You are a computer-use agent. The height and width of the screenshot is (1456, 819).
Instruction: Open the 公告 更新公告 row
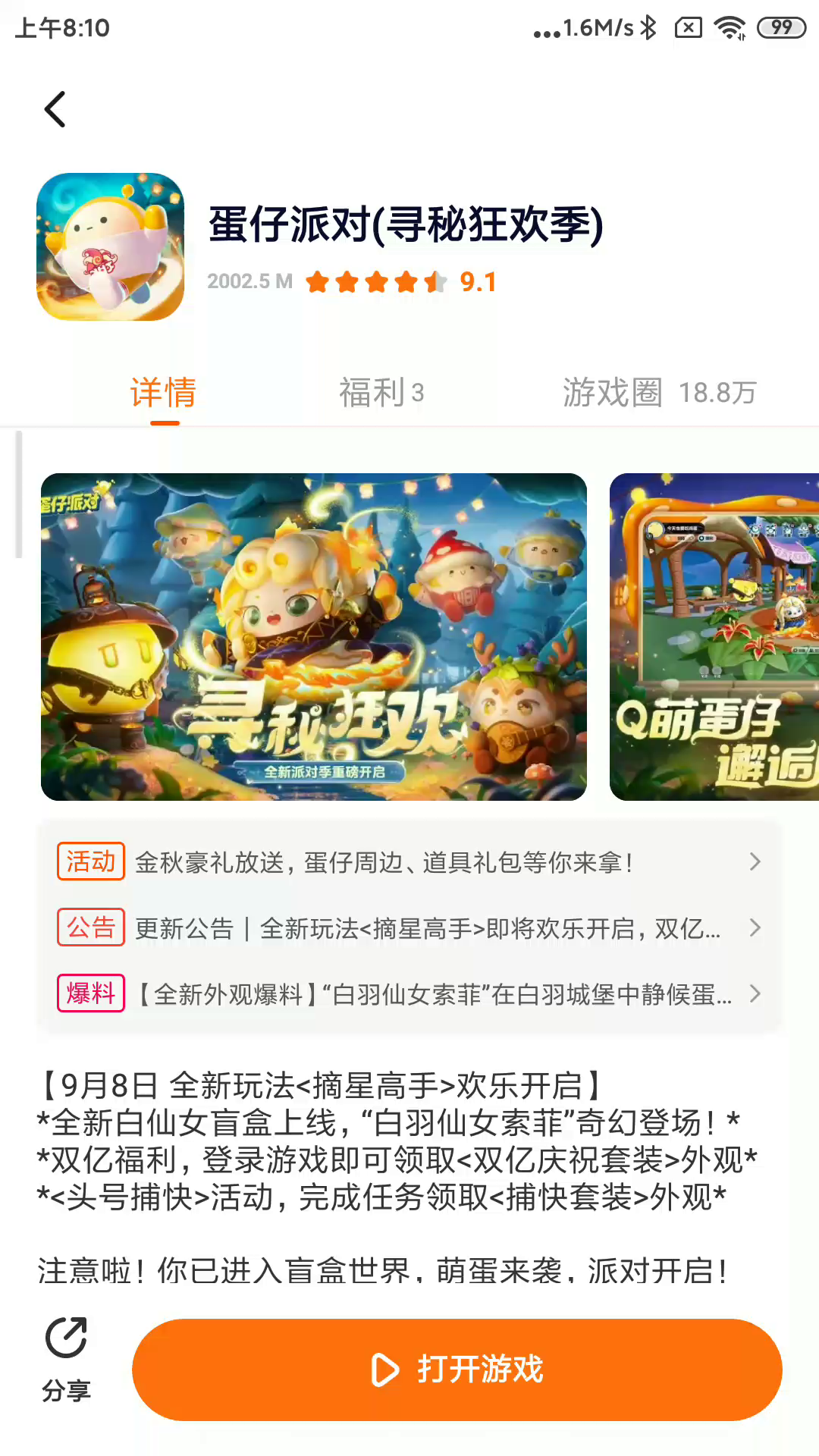pyautogui.click(x=409, y=928)
